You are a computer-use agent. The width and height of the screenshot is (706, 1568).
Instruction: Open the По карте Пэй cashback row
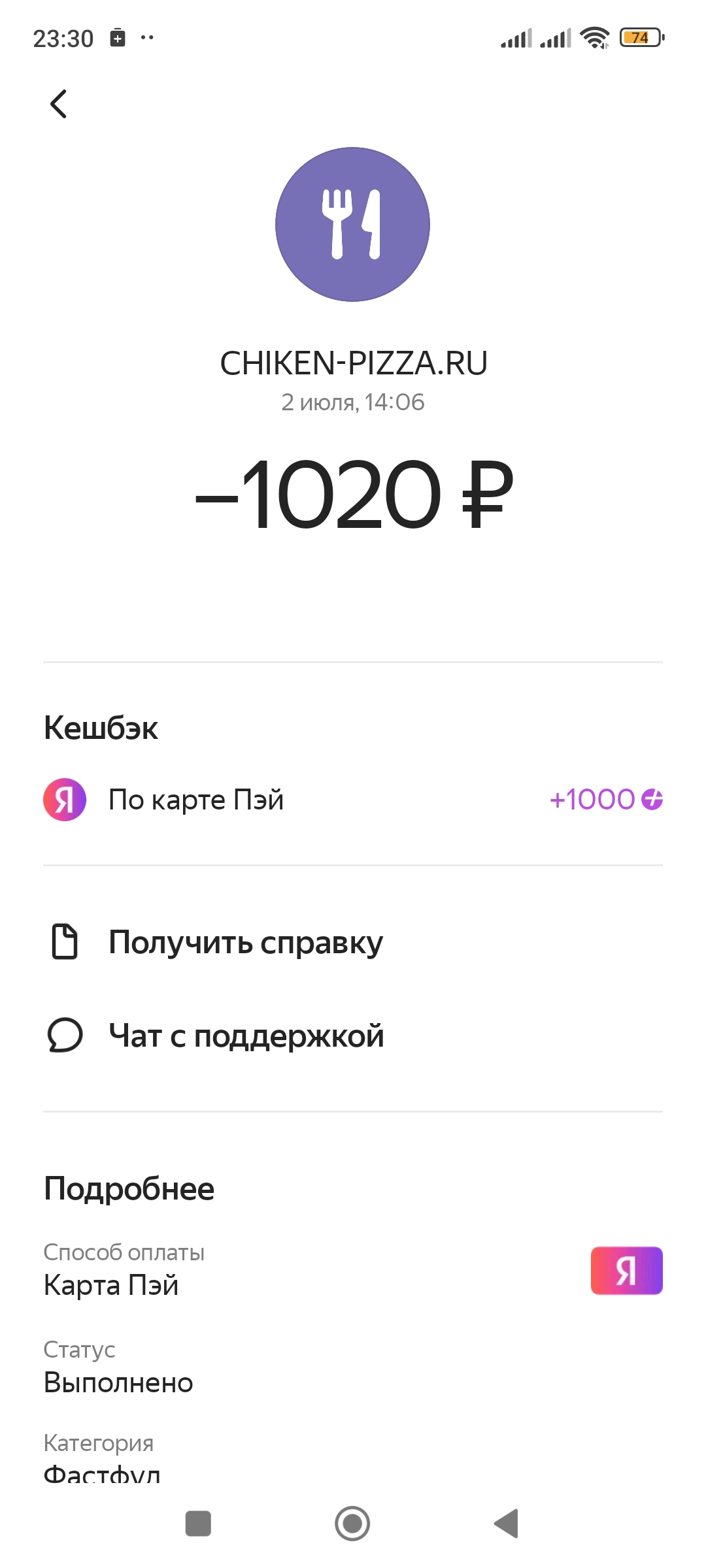click(353, 800)
